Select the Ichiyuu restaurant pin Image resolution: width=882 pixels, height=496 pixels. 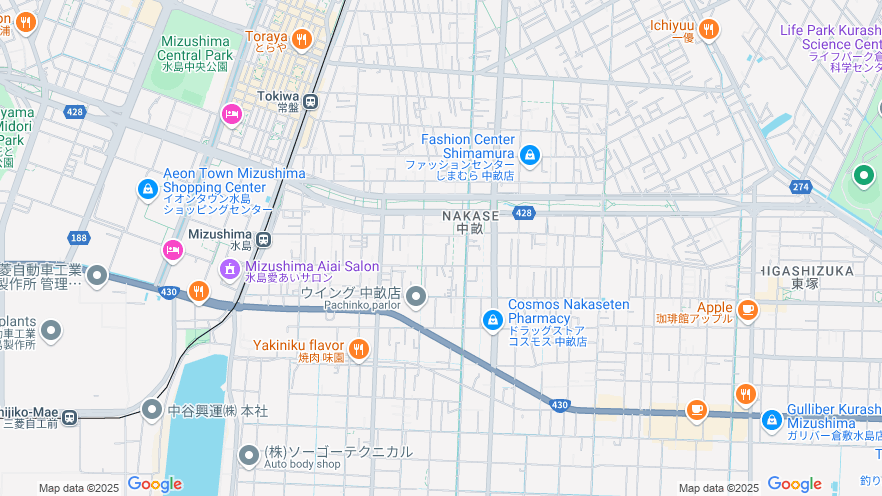[709, 29]
